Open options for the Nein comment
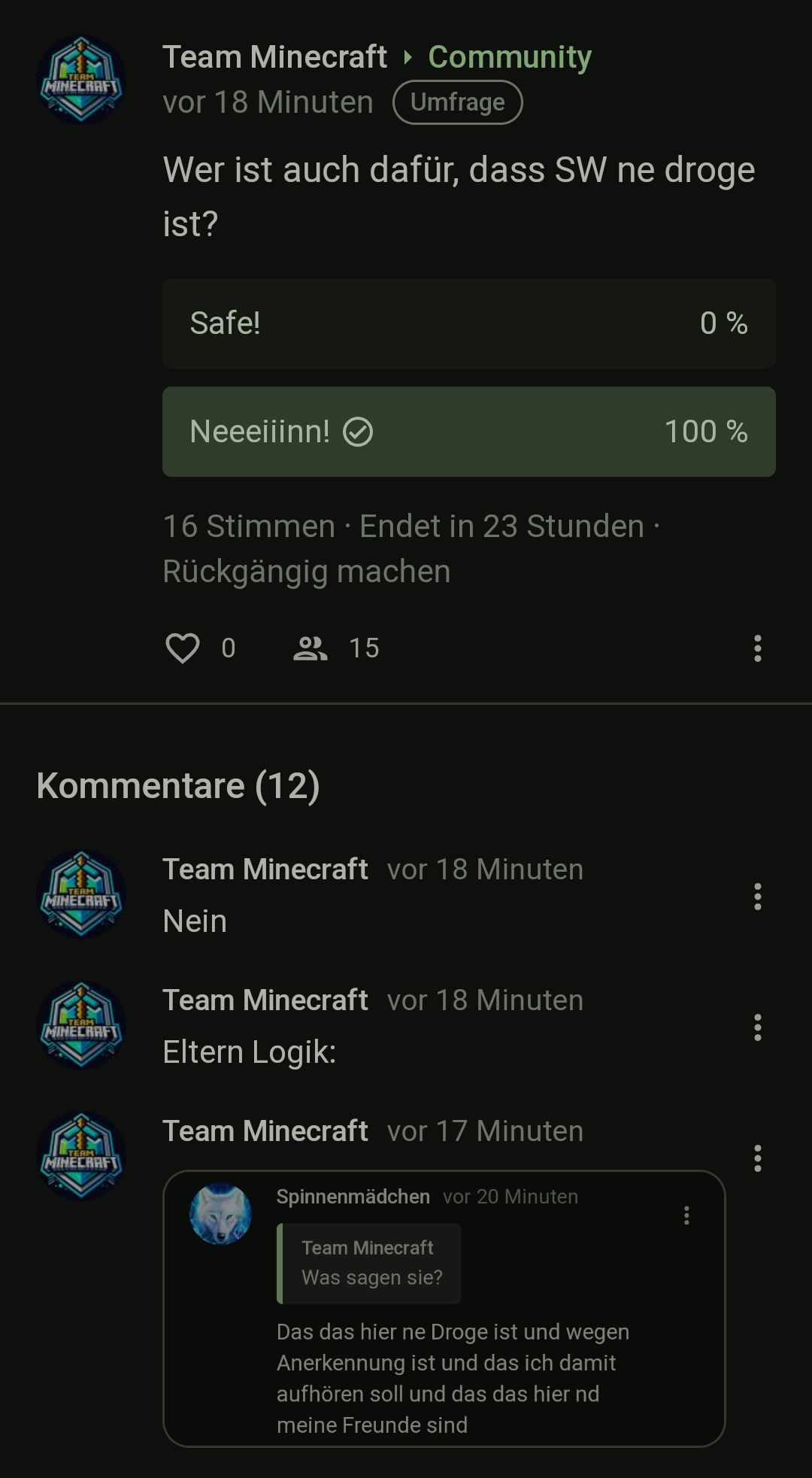The image size is (812, 1478). click(x=757, y=897)
